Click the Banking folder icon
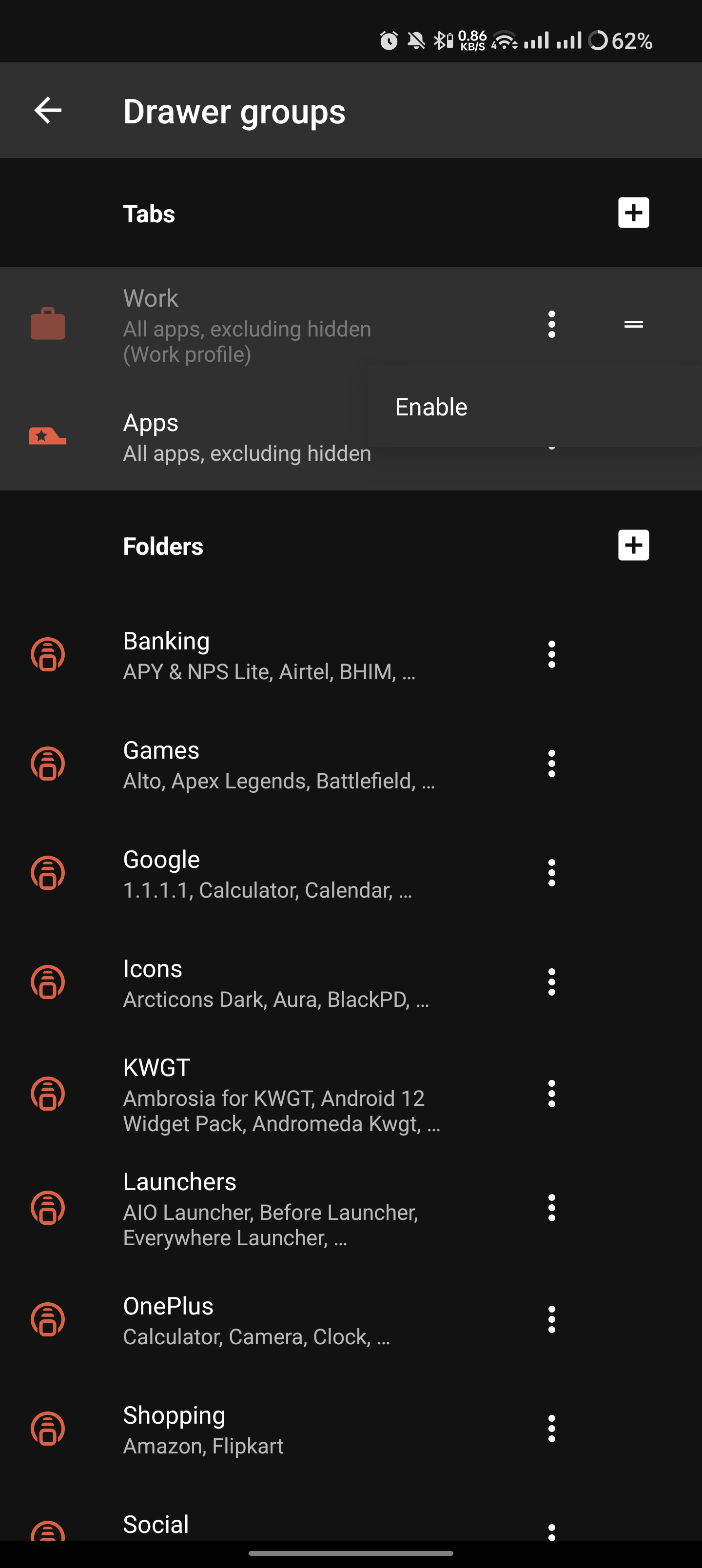Viewport: 702px width, 1568px height. (x=47, y=655)
